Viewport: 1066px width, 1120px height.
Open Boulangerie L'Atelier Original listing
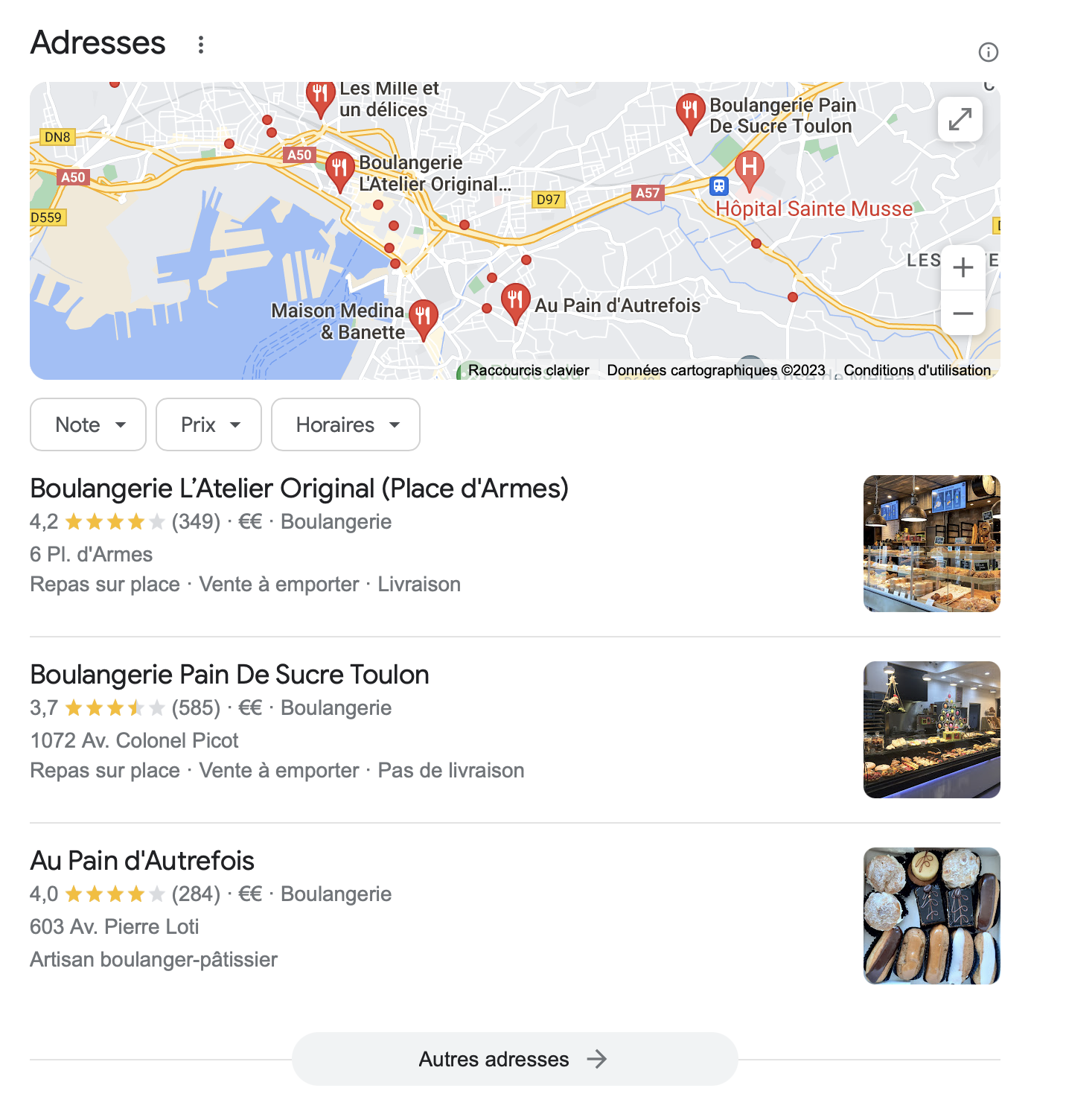299,489
